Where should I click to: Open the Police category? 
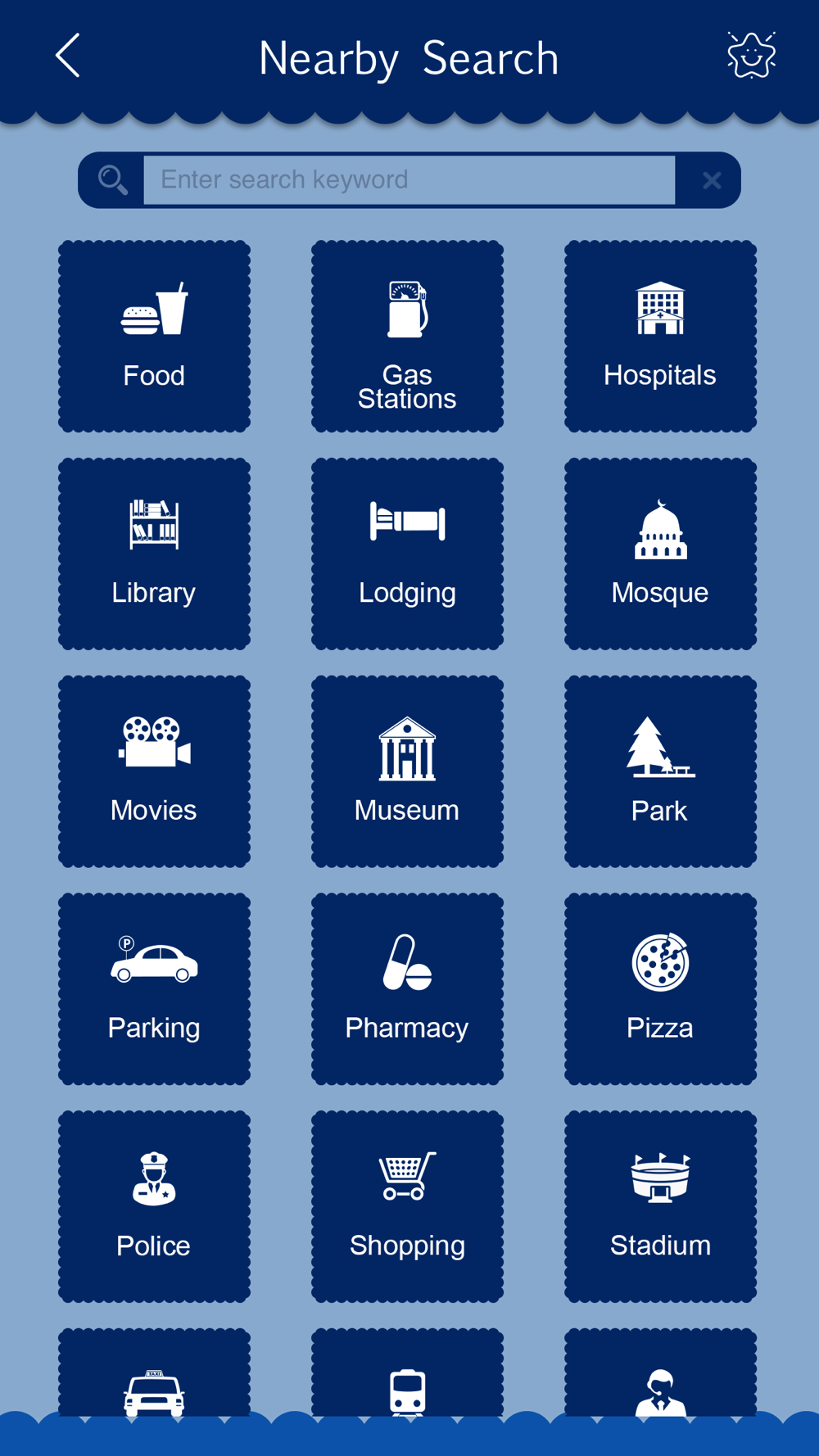pyautogui.click(x=154, y=1207)
